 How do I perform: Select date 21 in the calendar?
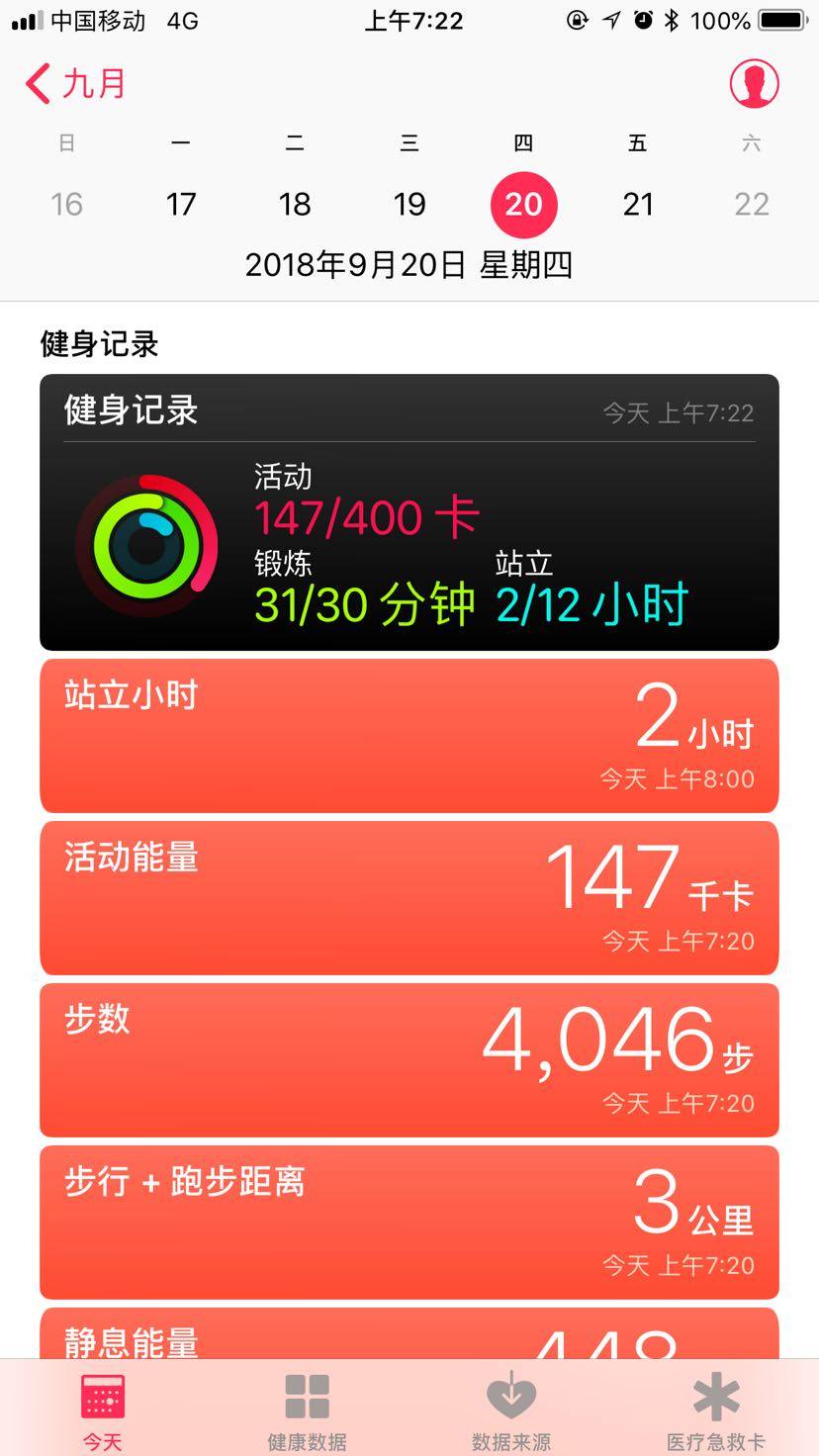(x=638, y=204)
